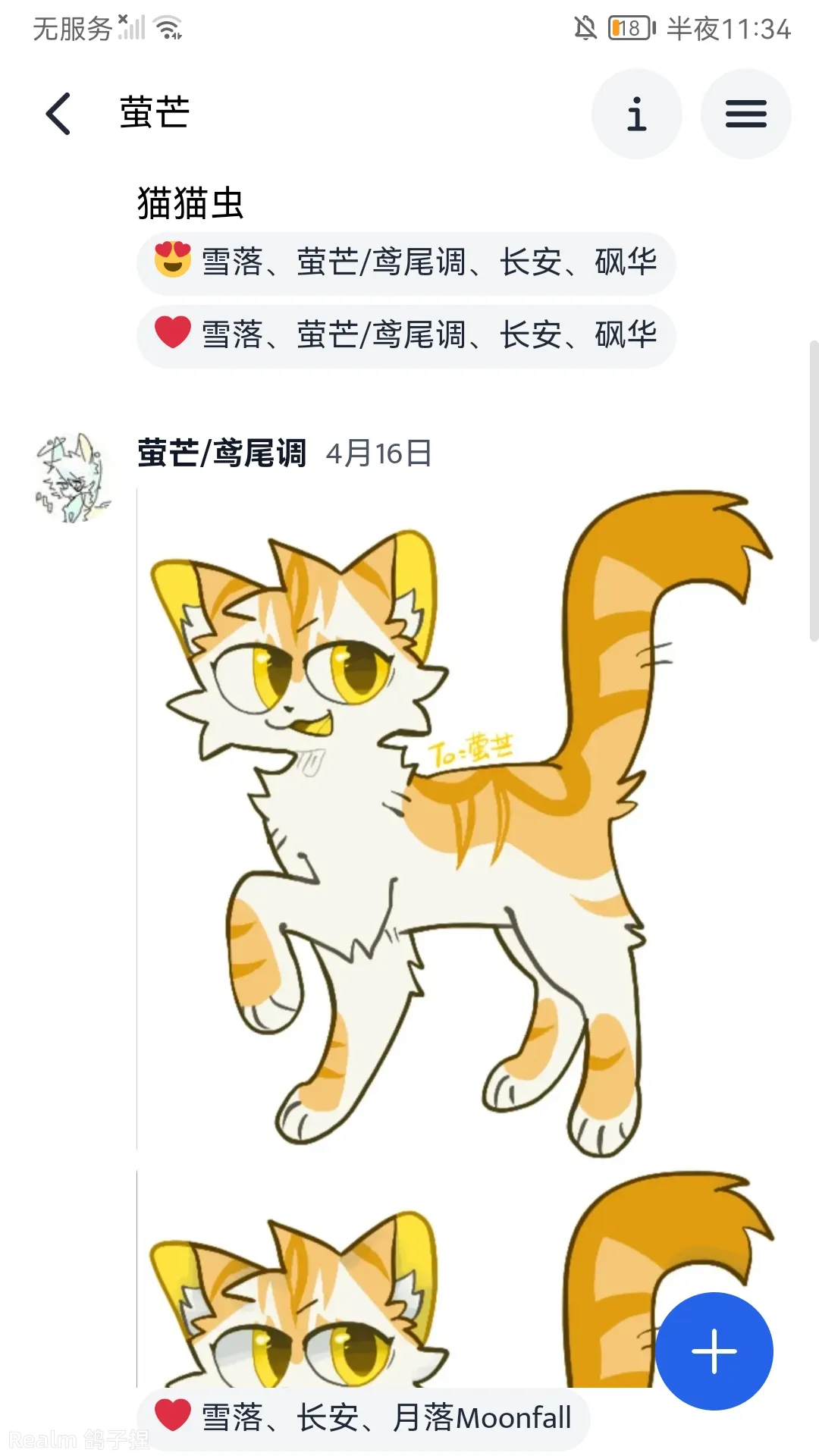Tap the heart-eyes emoji reaction chip
Image resolution: width=819 pixels, height=1456 pixels.
[406, 262]
